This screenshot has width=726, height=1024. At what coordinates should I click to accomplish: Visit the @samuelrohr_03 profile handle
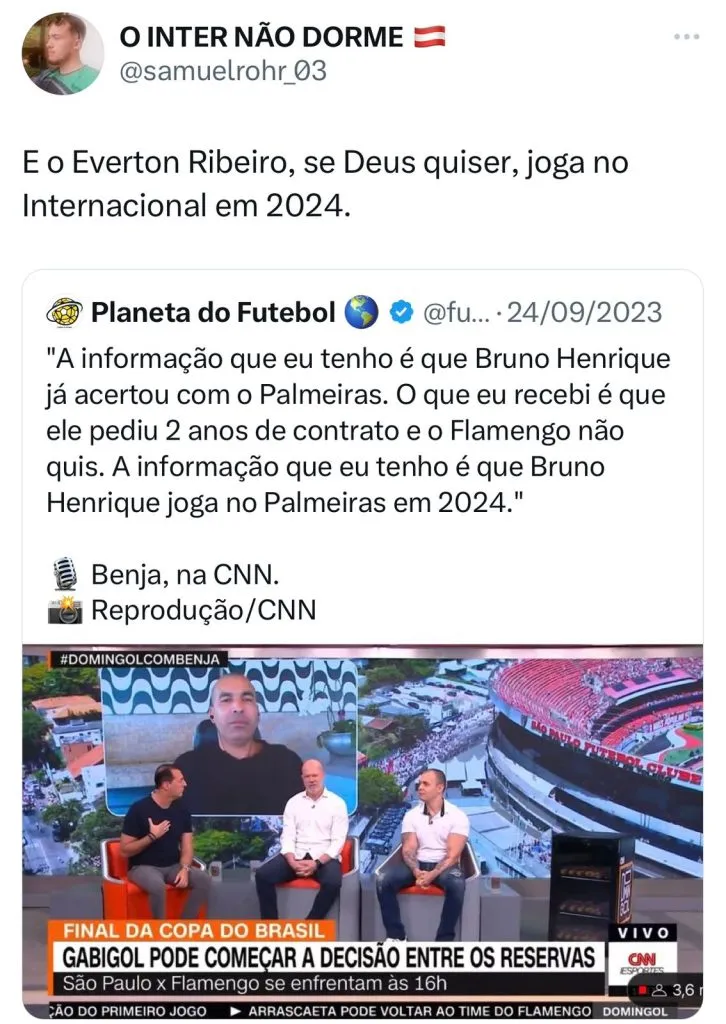coord(222,71)
